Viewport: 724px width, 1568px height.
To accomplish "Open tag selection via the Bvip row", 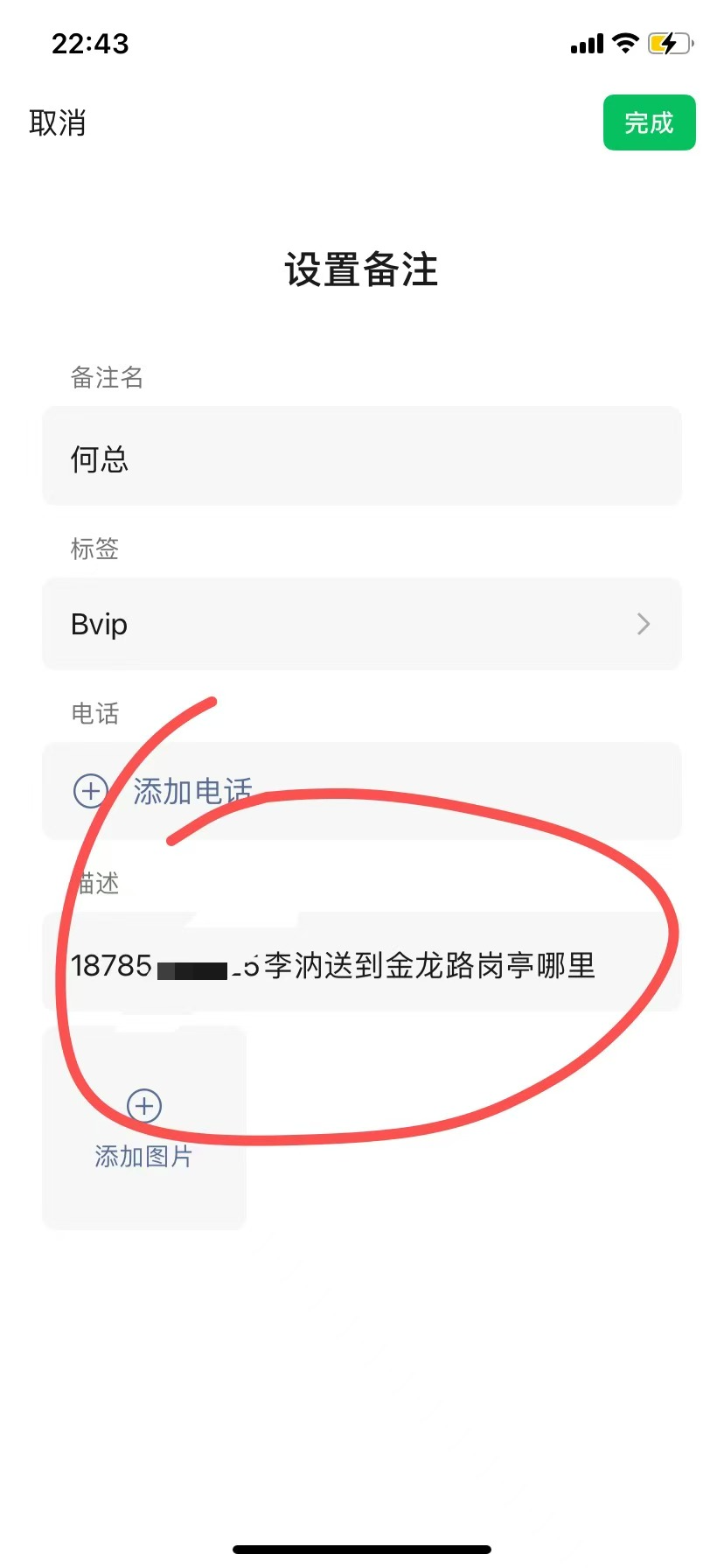I will point(362,624).
